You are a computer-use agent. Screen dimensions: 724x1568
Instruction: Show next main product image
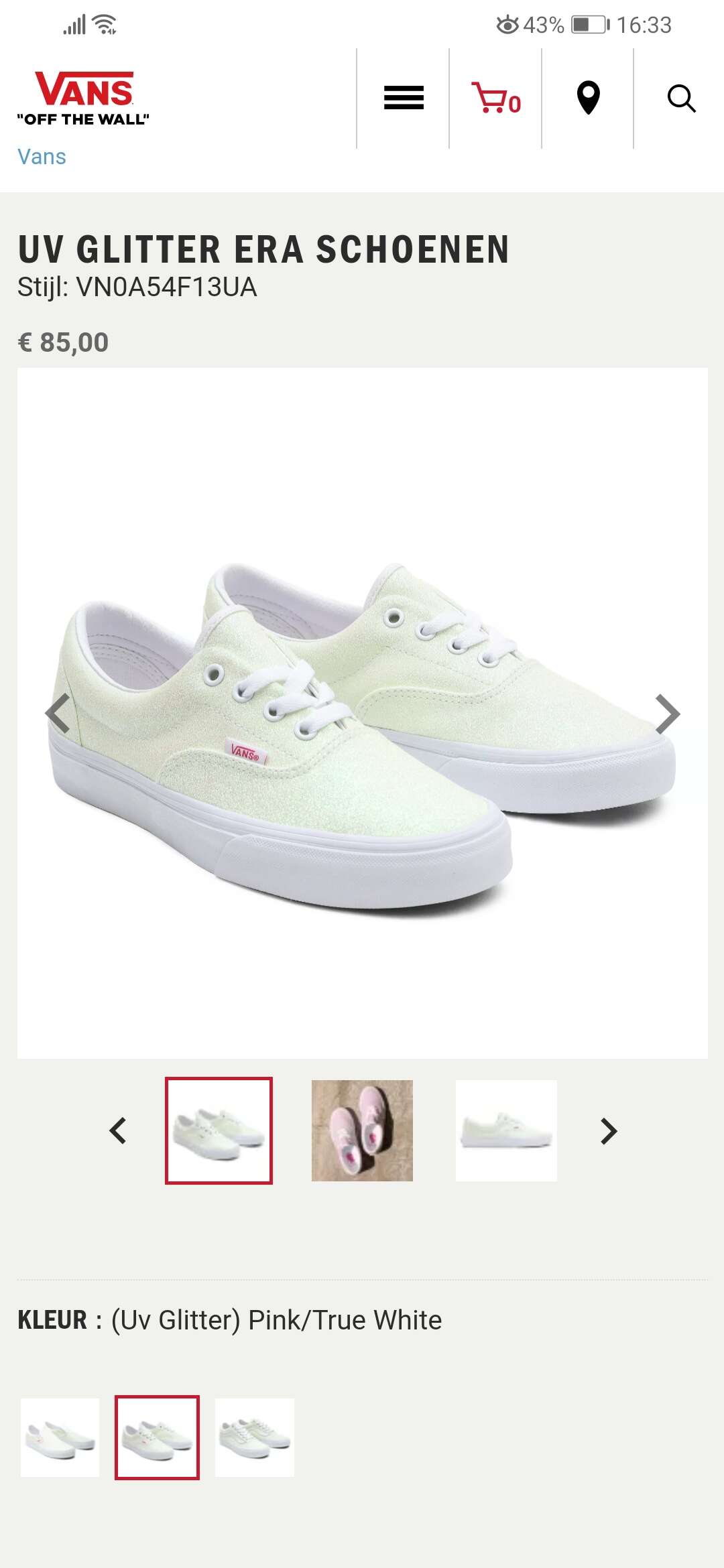coord(667,714)
